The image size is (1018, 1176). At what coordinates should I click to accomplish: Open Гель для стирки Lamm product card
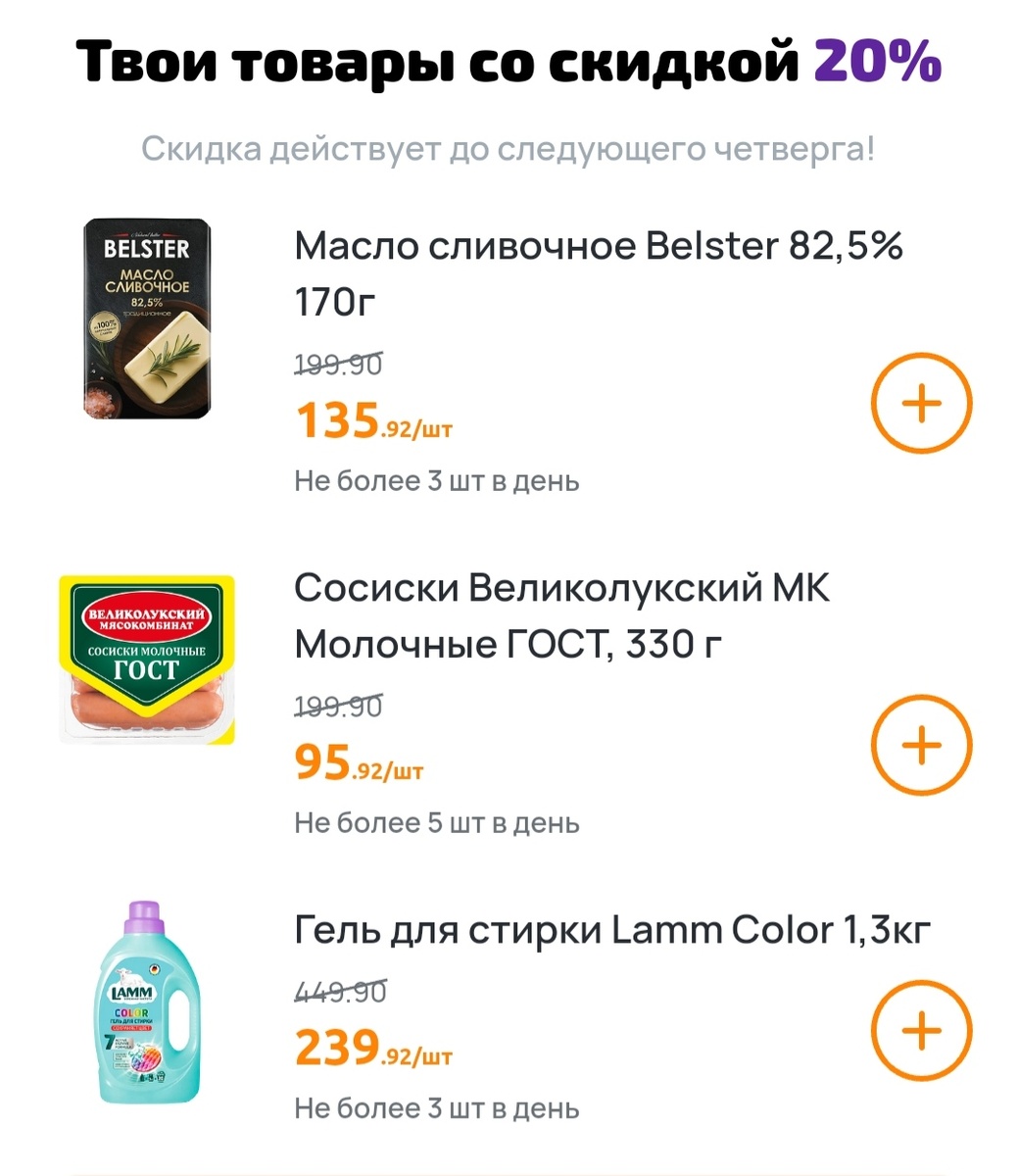click(x=611, y=929)
